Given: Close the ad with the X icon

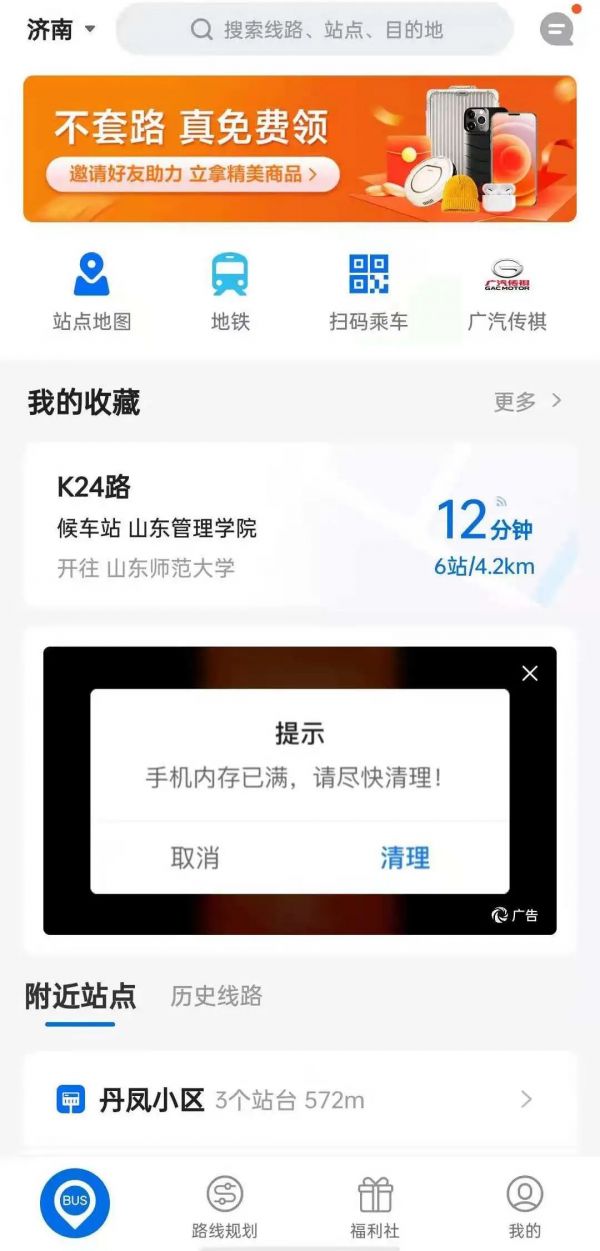Looking at the screenshot, I should pos(530,673).
